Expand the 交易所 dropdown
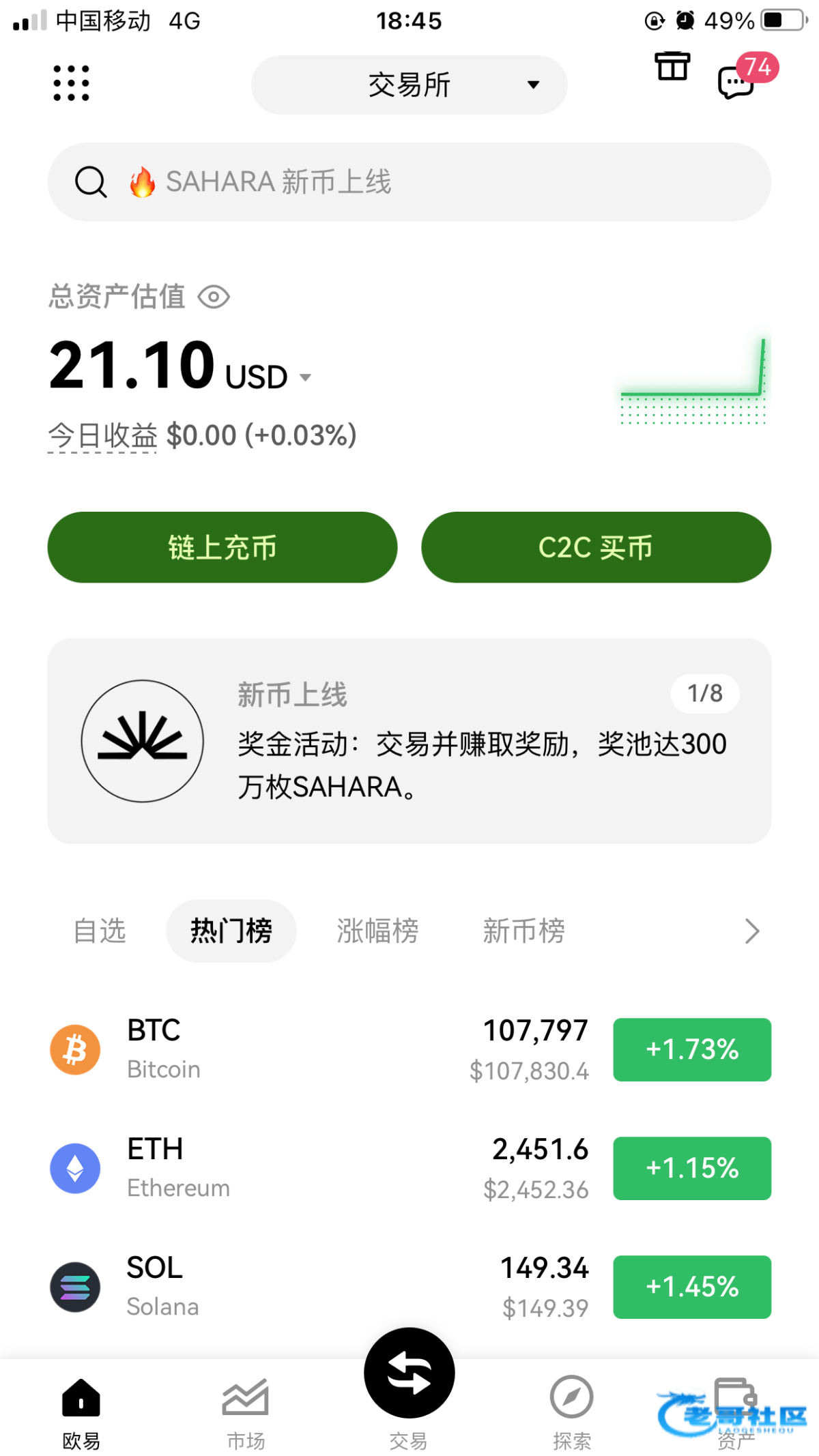The height and width of the screenshot is (1456, 819). pos(409,85)
